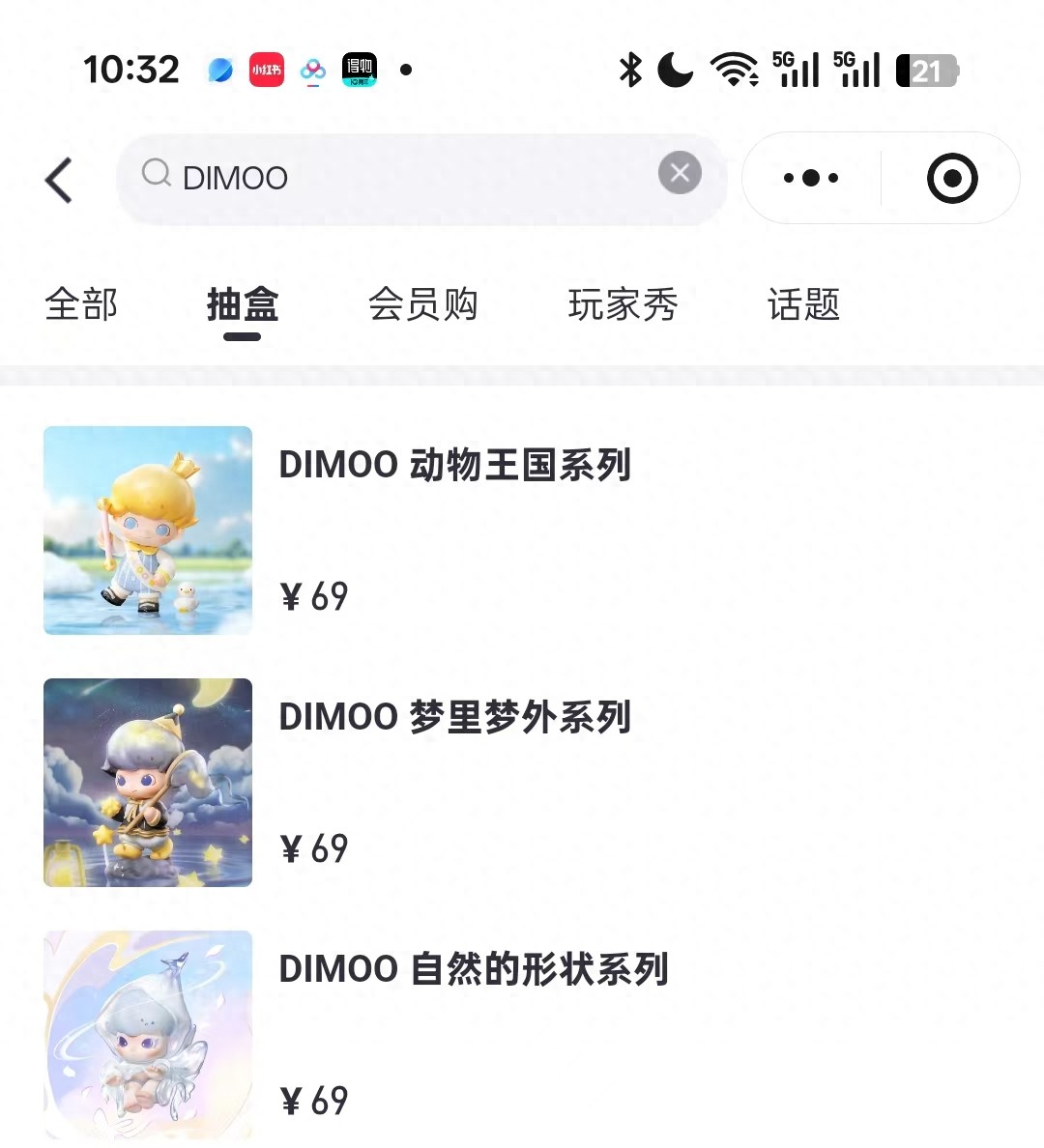Image resolution: width=1044 pixels, height=1148 pixels.
Task: Expand the DIMOO 动物王国系列 listing
Action: point(454,465)
